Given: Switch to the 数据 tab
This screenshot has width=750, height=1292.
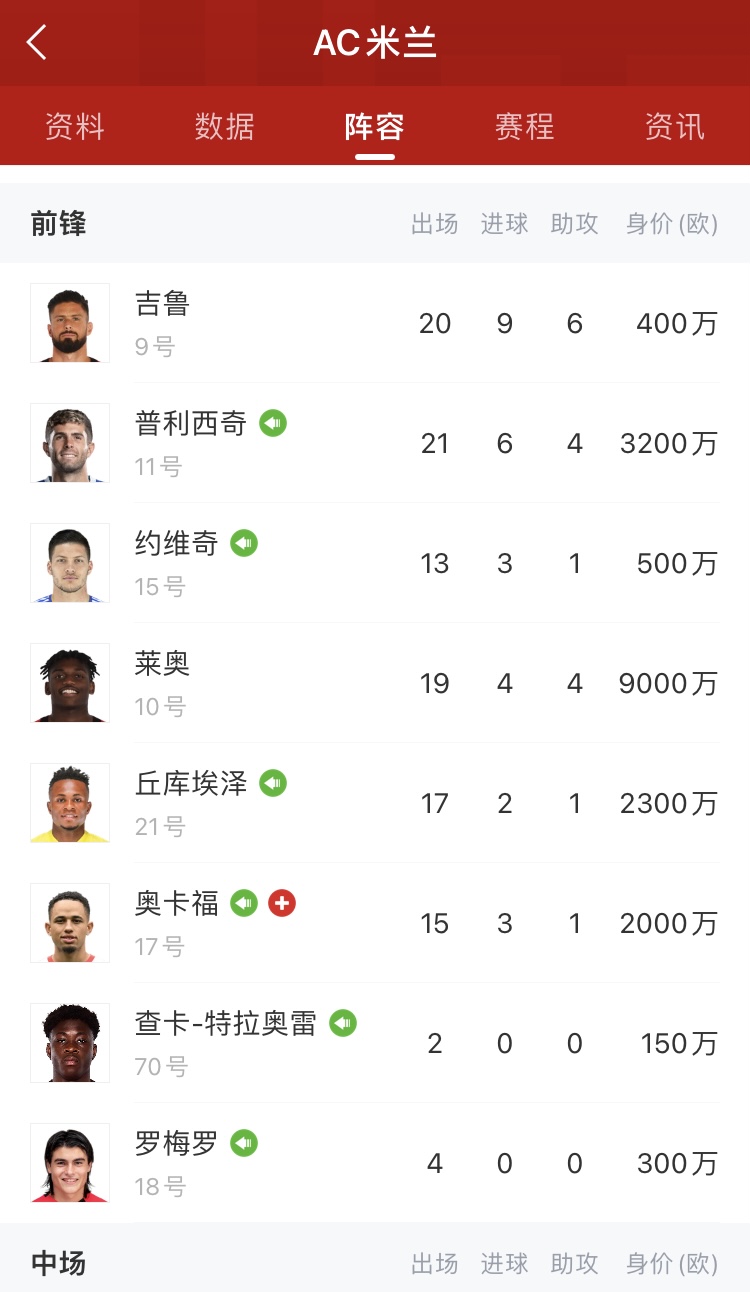Looking at the screenshot, I should click(225, 127).
